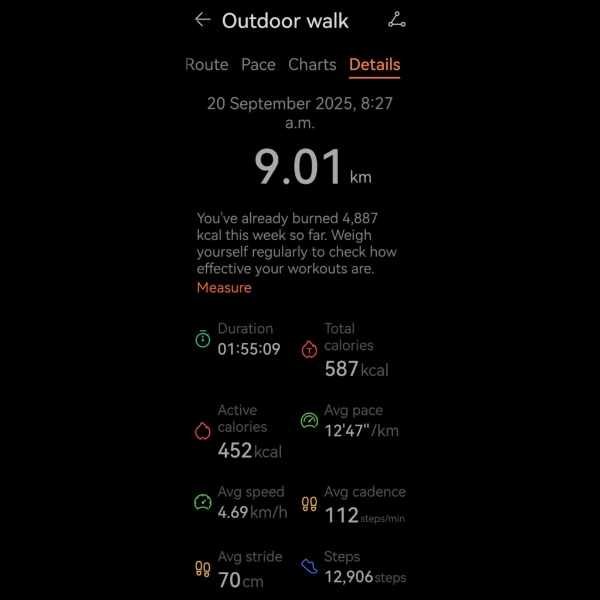
Task: Switch to the Pace tab
Action: point(258,64)
